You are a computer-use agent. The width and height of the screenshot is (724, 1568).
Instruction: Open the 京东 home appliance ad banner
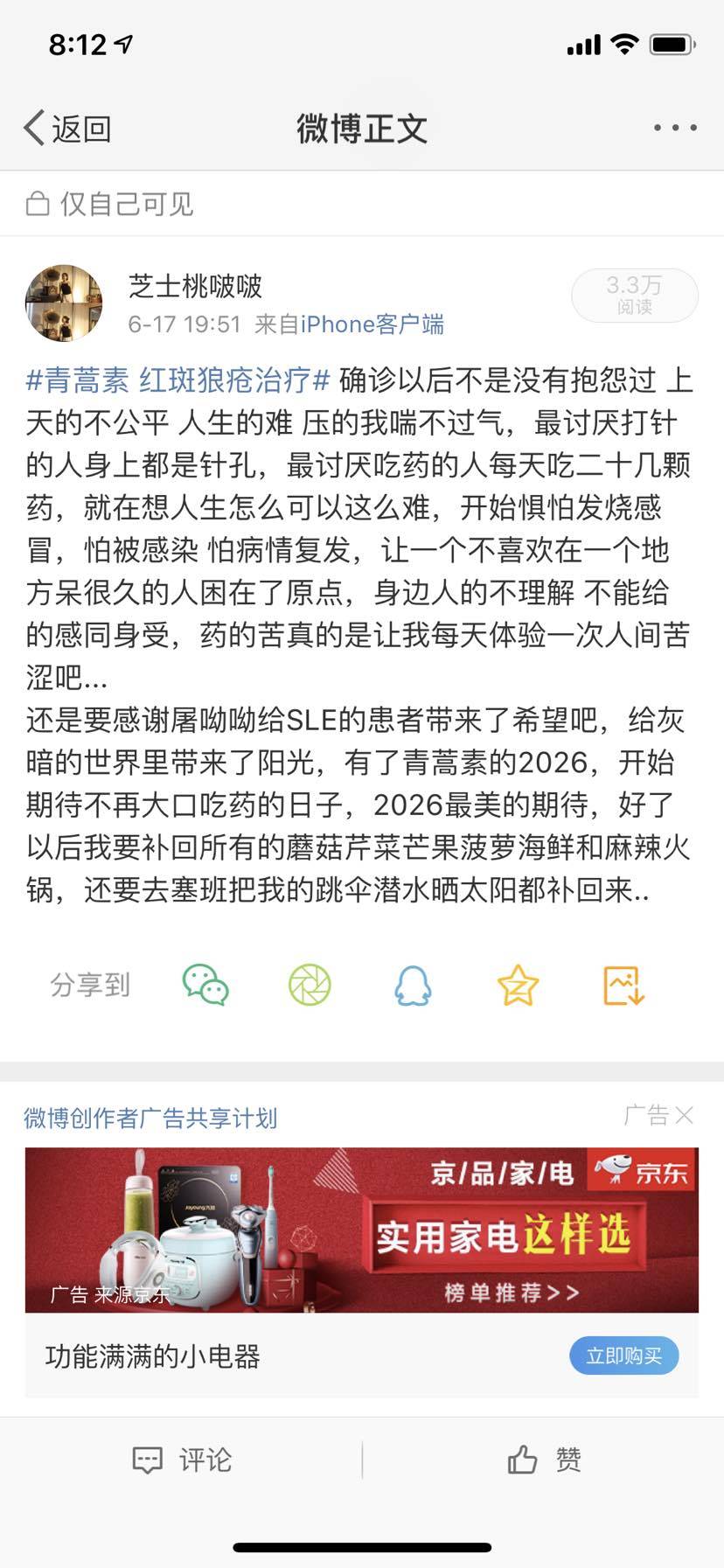coord(361,1230)
